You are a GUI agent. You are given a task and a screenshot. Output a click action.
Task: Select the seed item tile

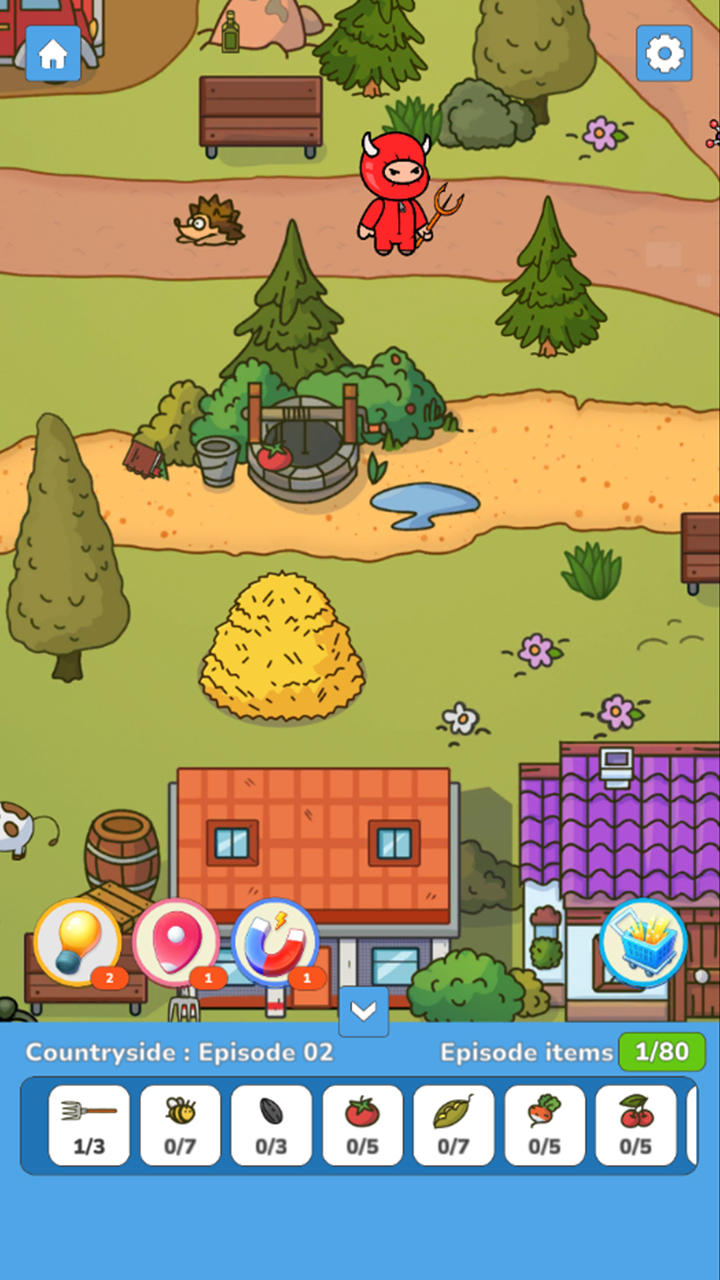[x=271, y=1125]
